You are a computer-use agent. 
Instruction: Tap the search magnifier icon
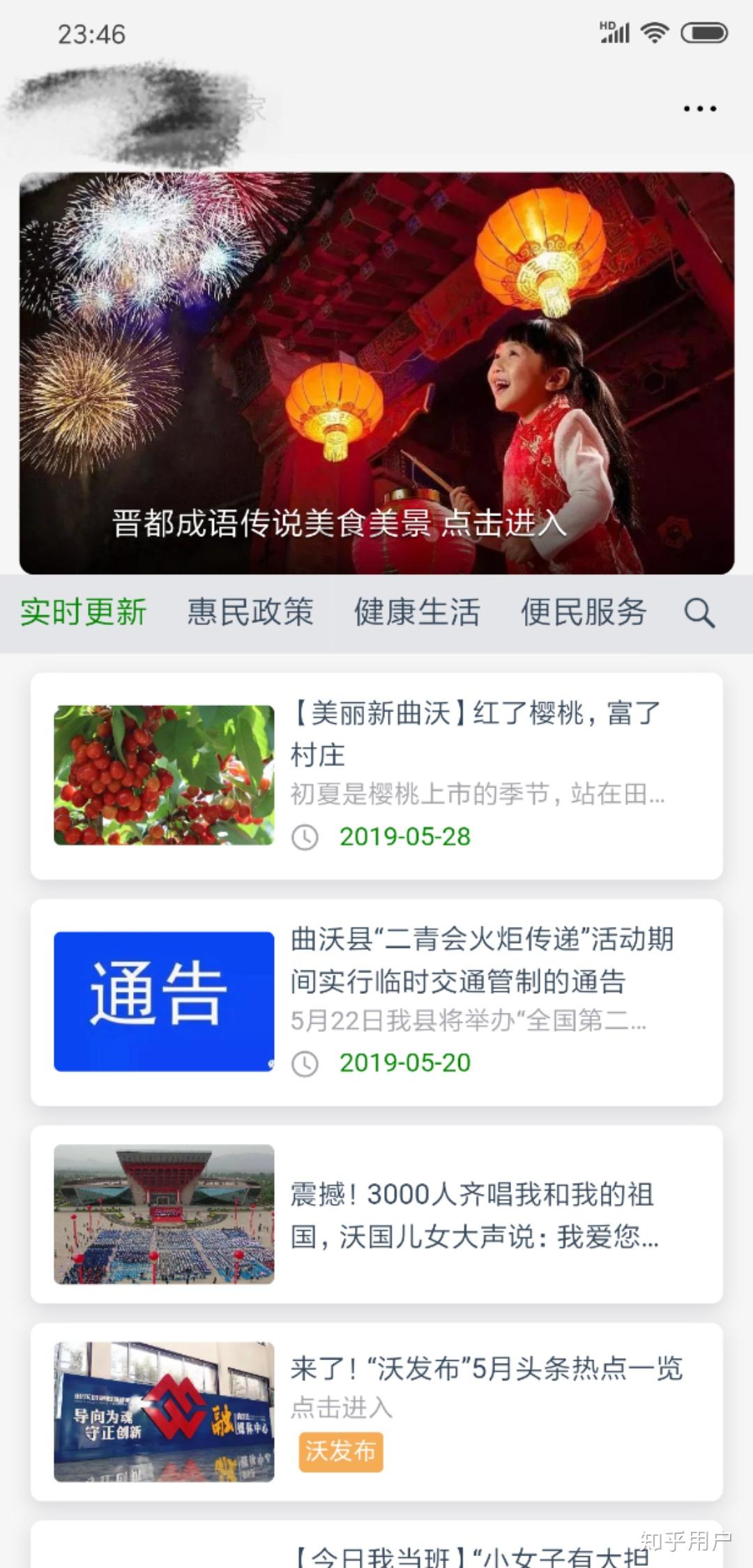[x=699, y=613]
